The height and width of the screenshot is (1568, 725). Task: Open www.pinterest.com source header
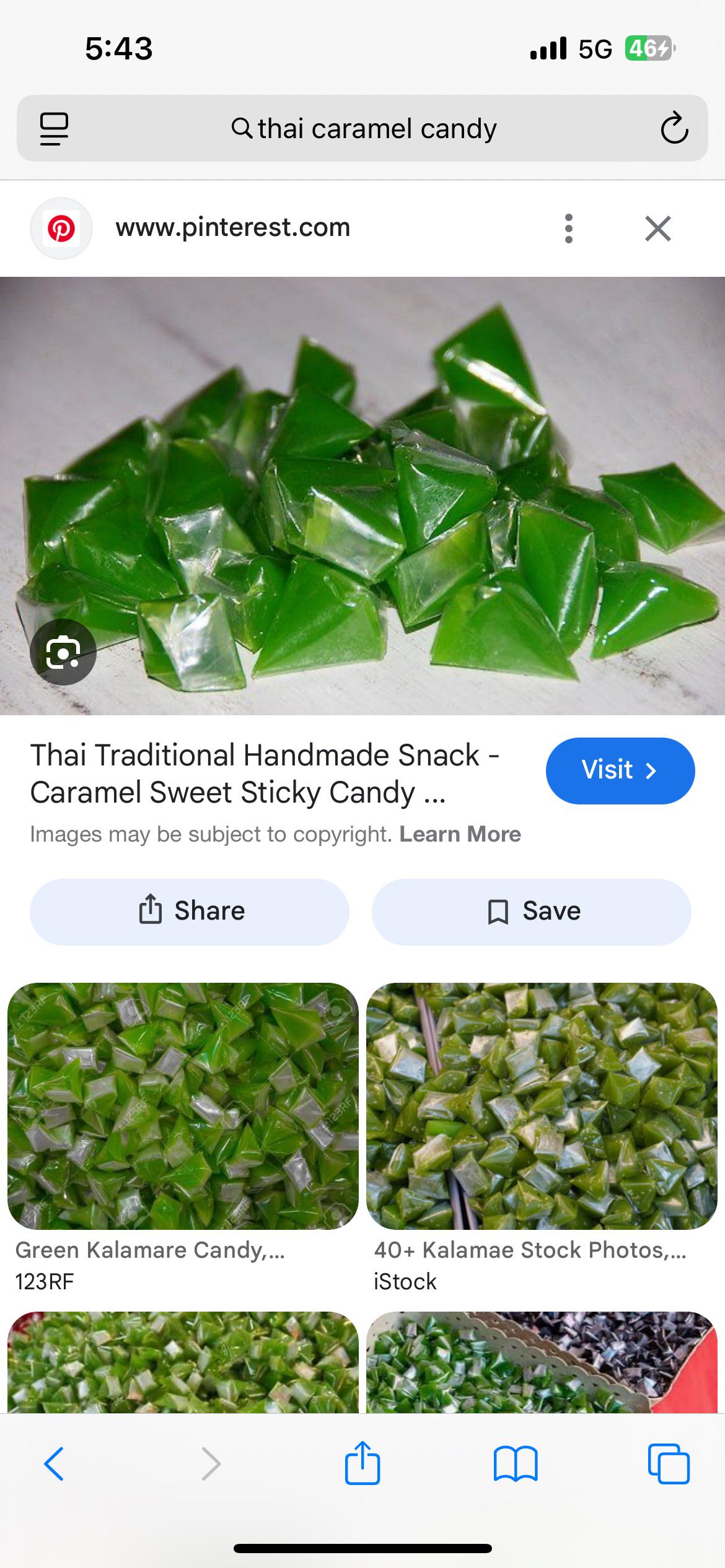coord(232,228)
